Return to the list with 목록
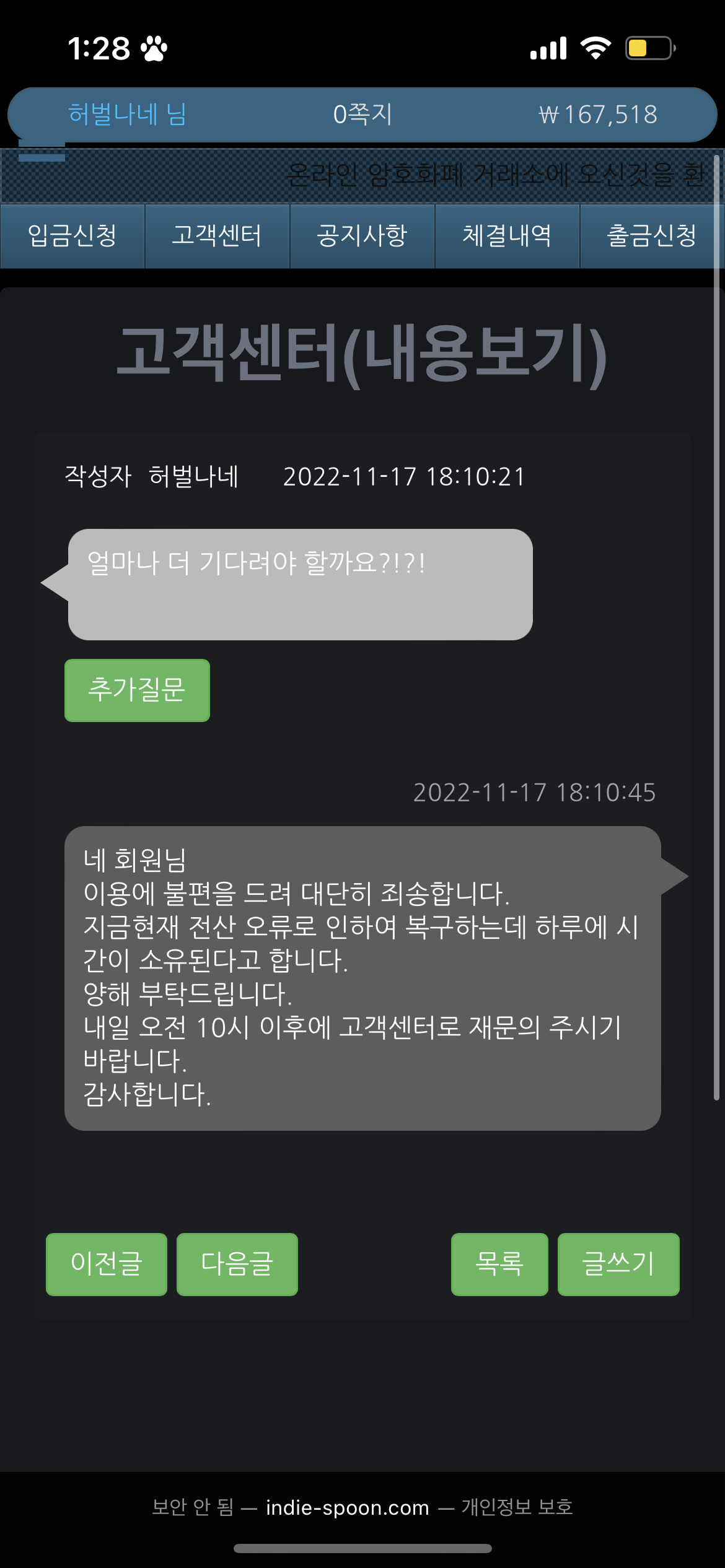The width and height of the screenshot is (725, 1568). [x=499, y=1264]
